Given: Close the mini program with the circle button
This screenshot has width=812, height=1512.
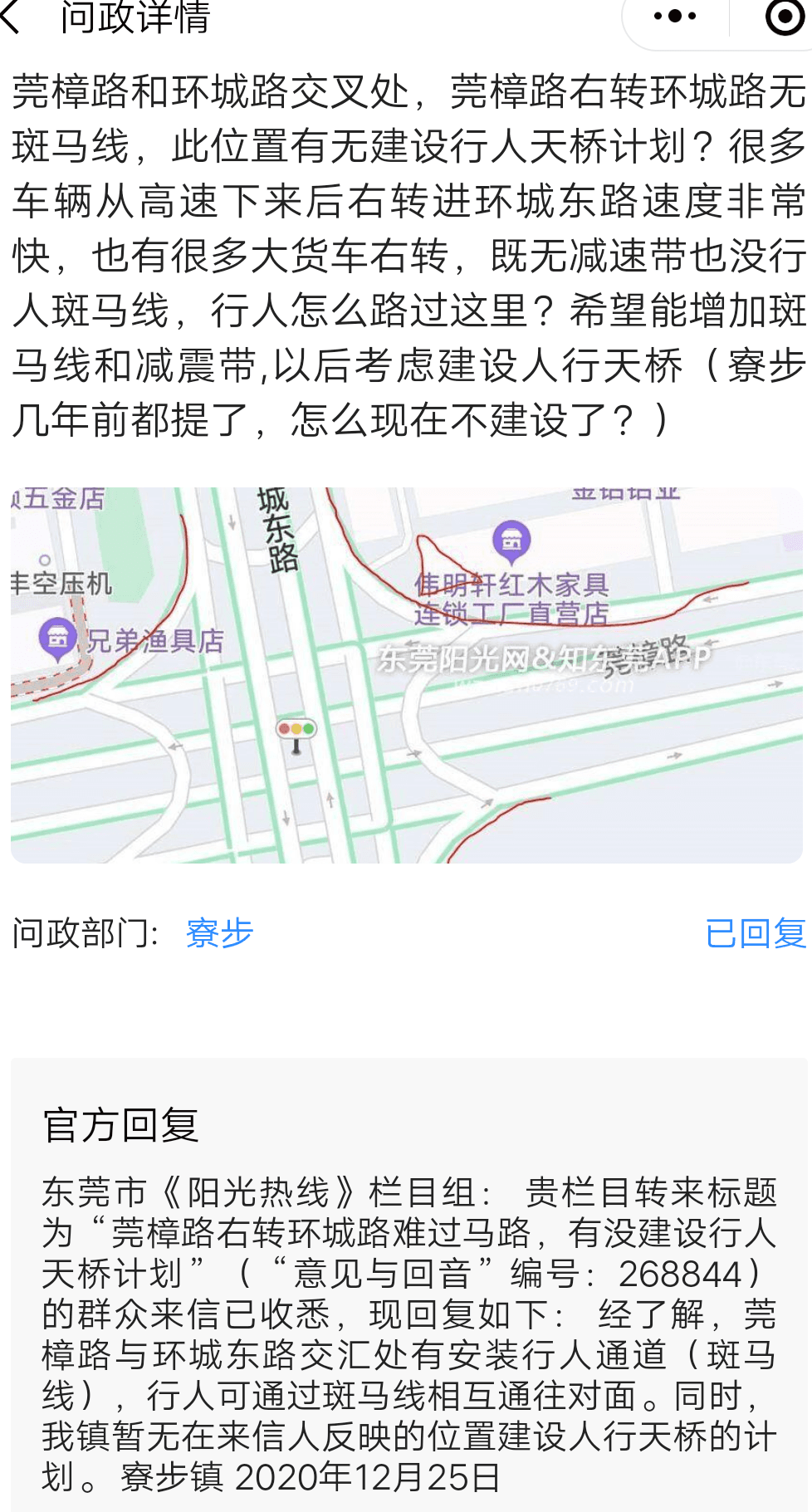Looking at the screenshot, I should (785, 17).
